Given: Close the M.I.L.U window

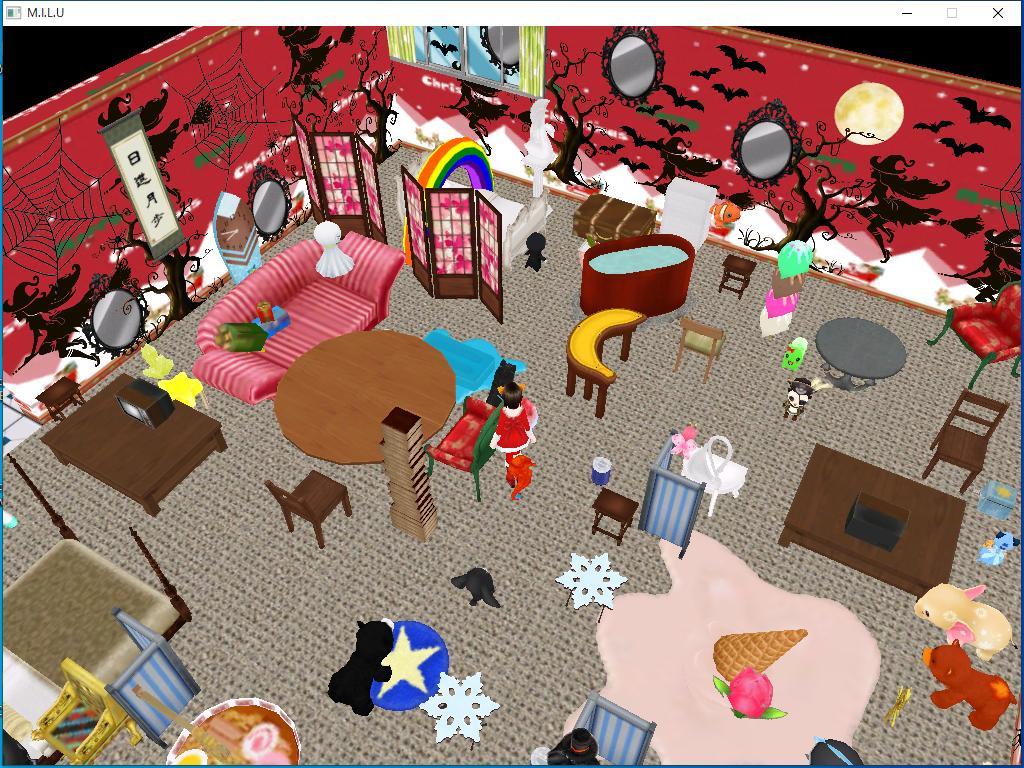Looking at the screenshot, I should pos(997,13).
